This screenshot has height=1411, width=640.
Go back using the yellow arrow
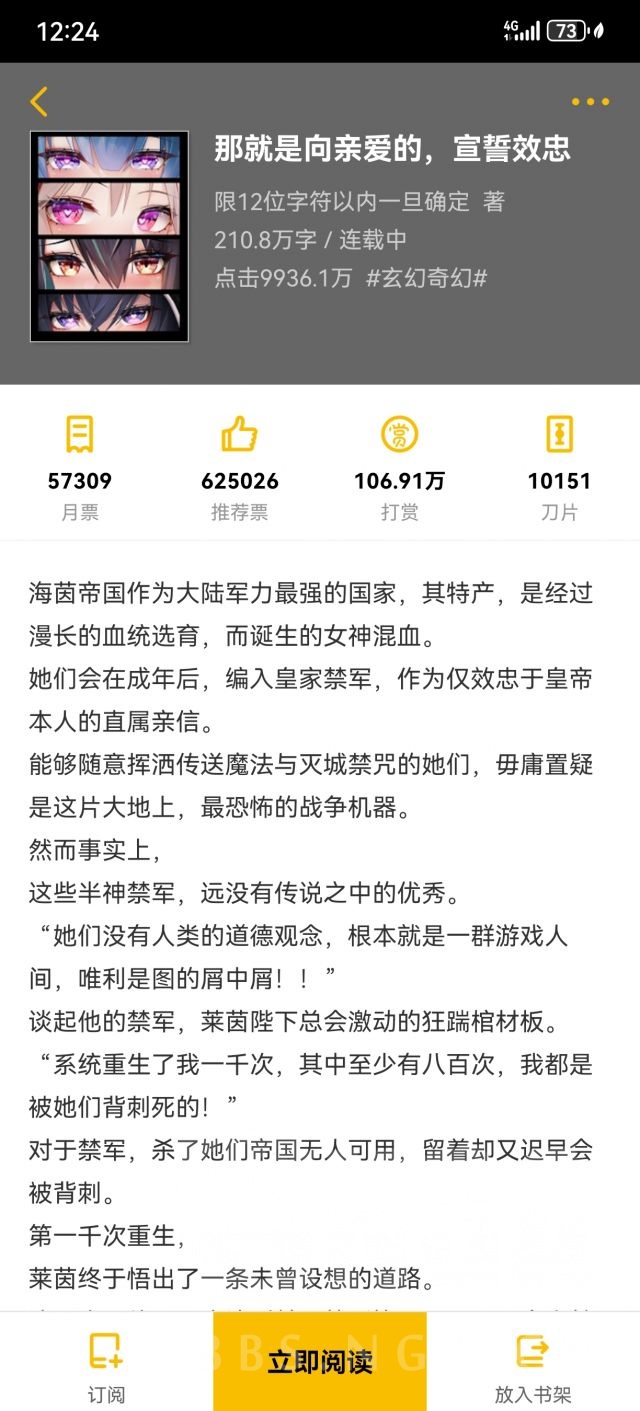(x=39, y=101)
